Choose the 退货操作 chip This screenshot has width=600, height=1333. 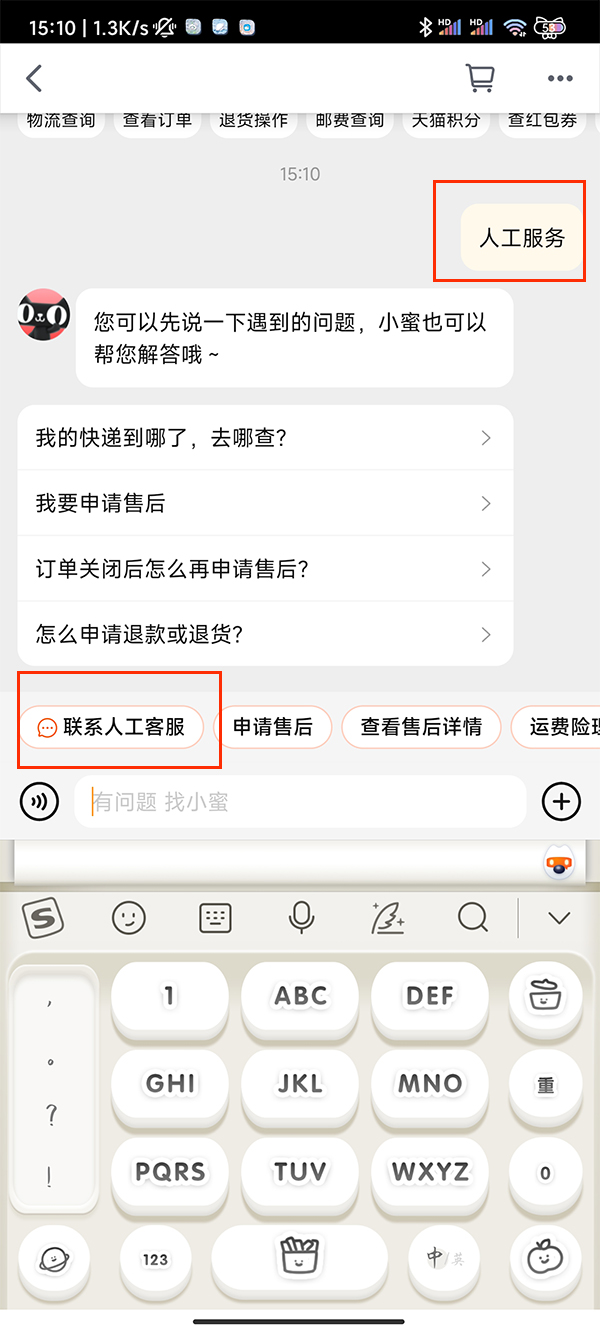pyautogui.click(x=252, y=121)
